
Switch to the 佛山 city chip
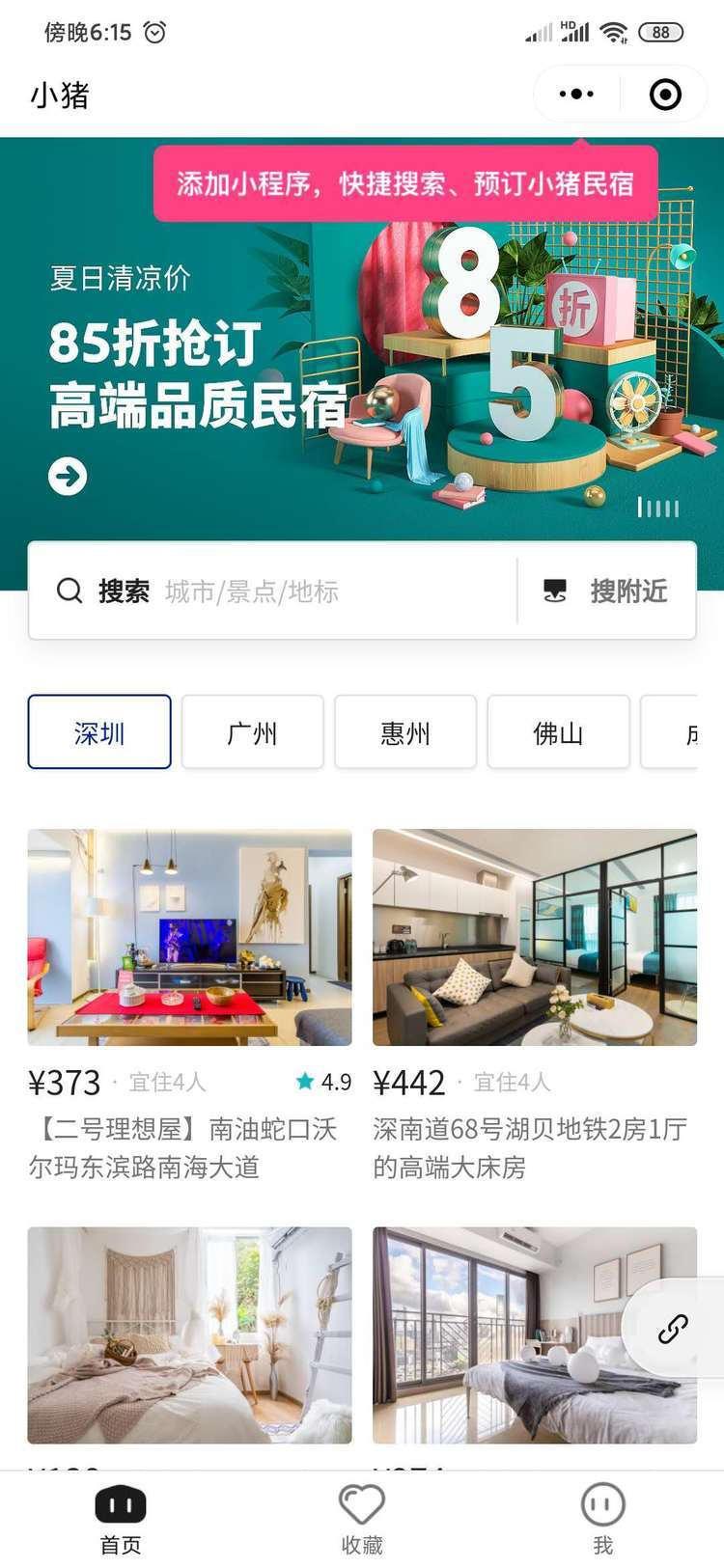pos(558,732)
